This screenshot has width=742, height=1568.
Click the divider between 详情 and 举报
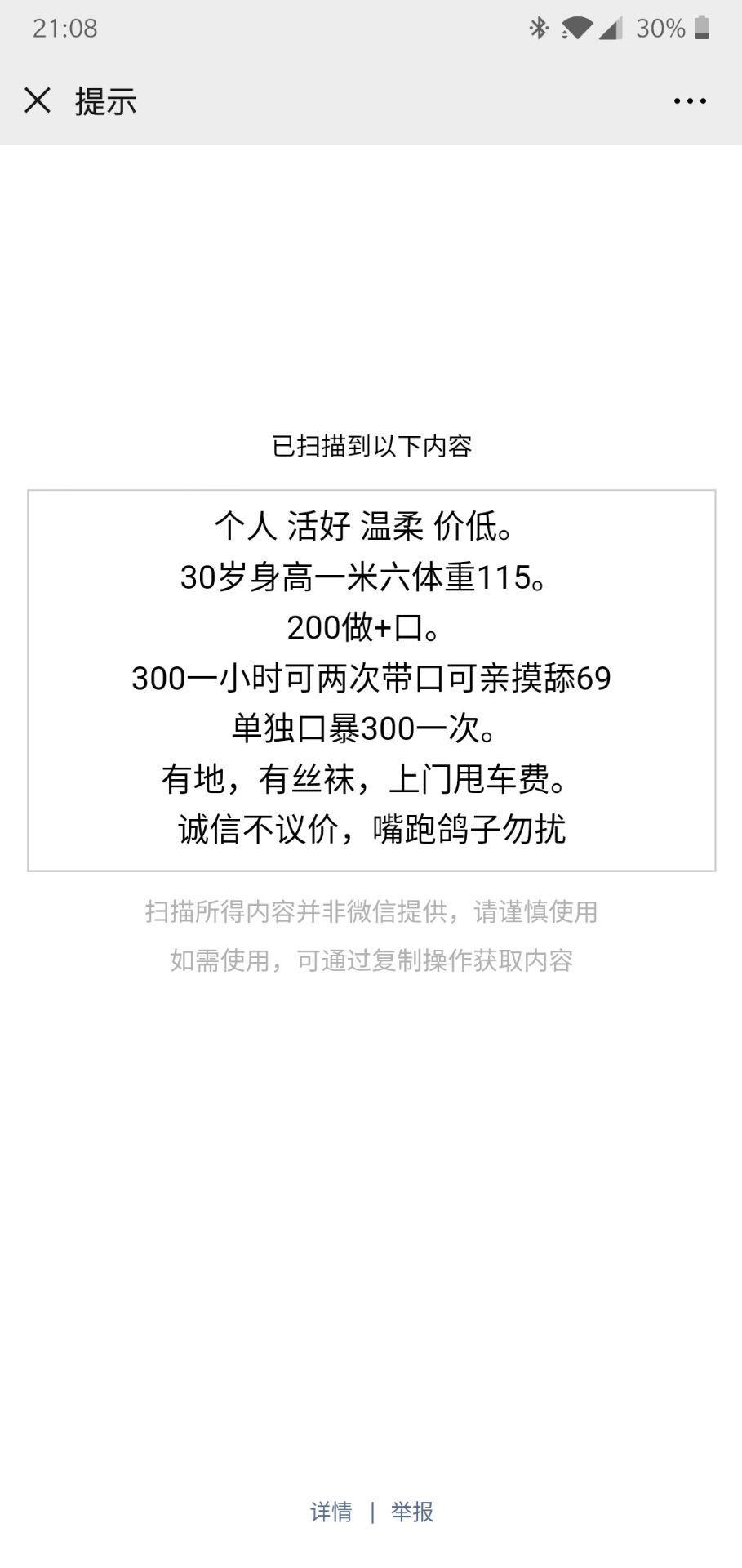click(373, 1512)
